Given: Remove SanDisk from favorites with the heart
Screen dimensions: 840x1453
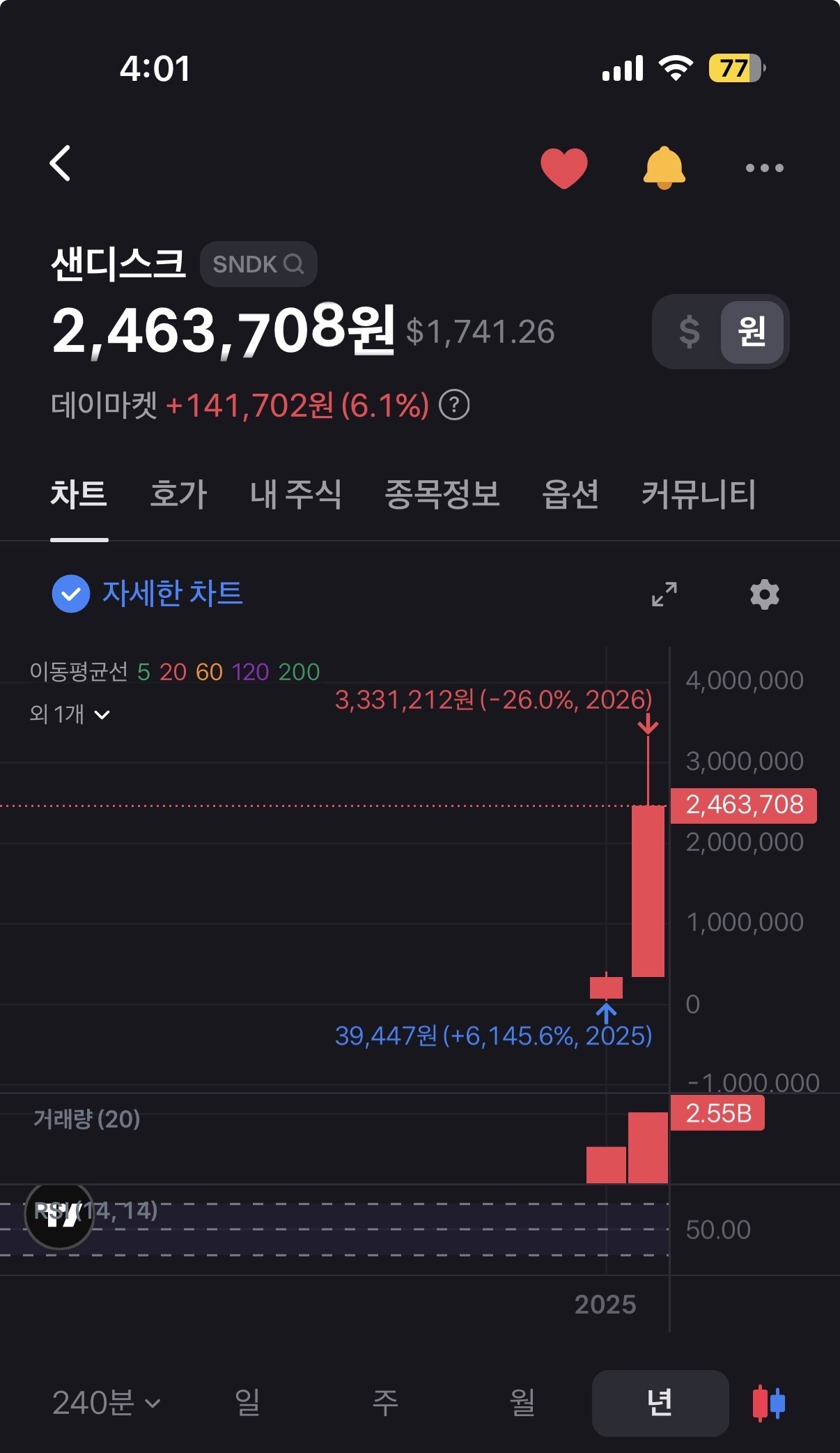Looking at the screenshot, I should click(x=563, y=168).
